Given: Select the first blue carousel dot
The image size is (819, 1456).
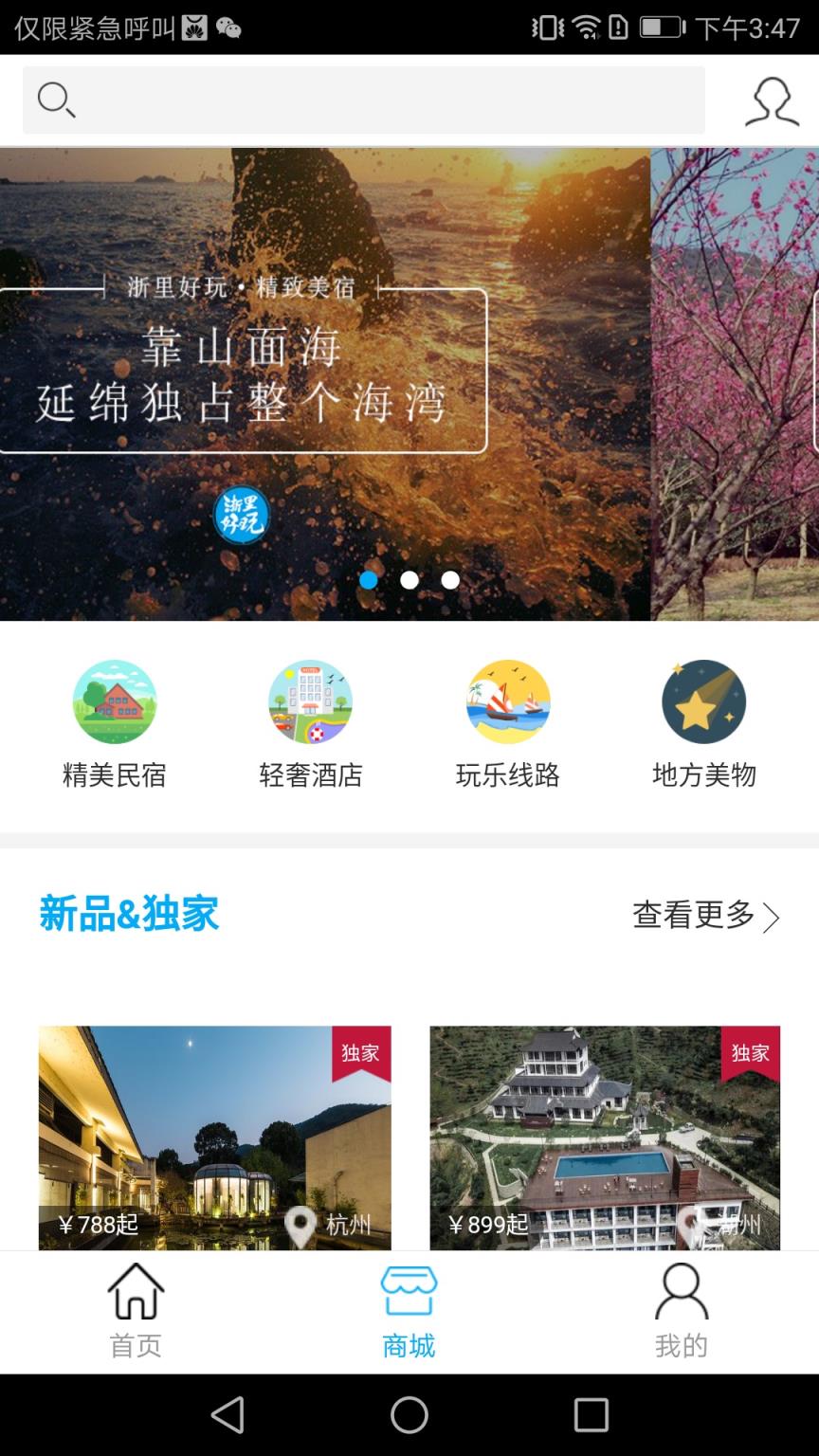Looking at the screenshot, I should click(x=369, y=580).
